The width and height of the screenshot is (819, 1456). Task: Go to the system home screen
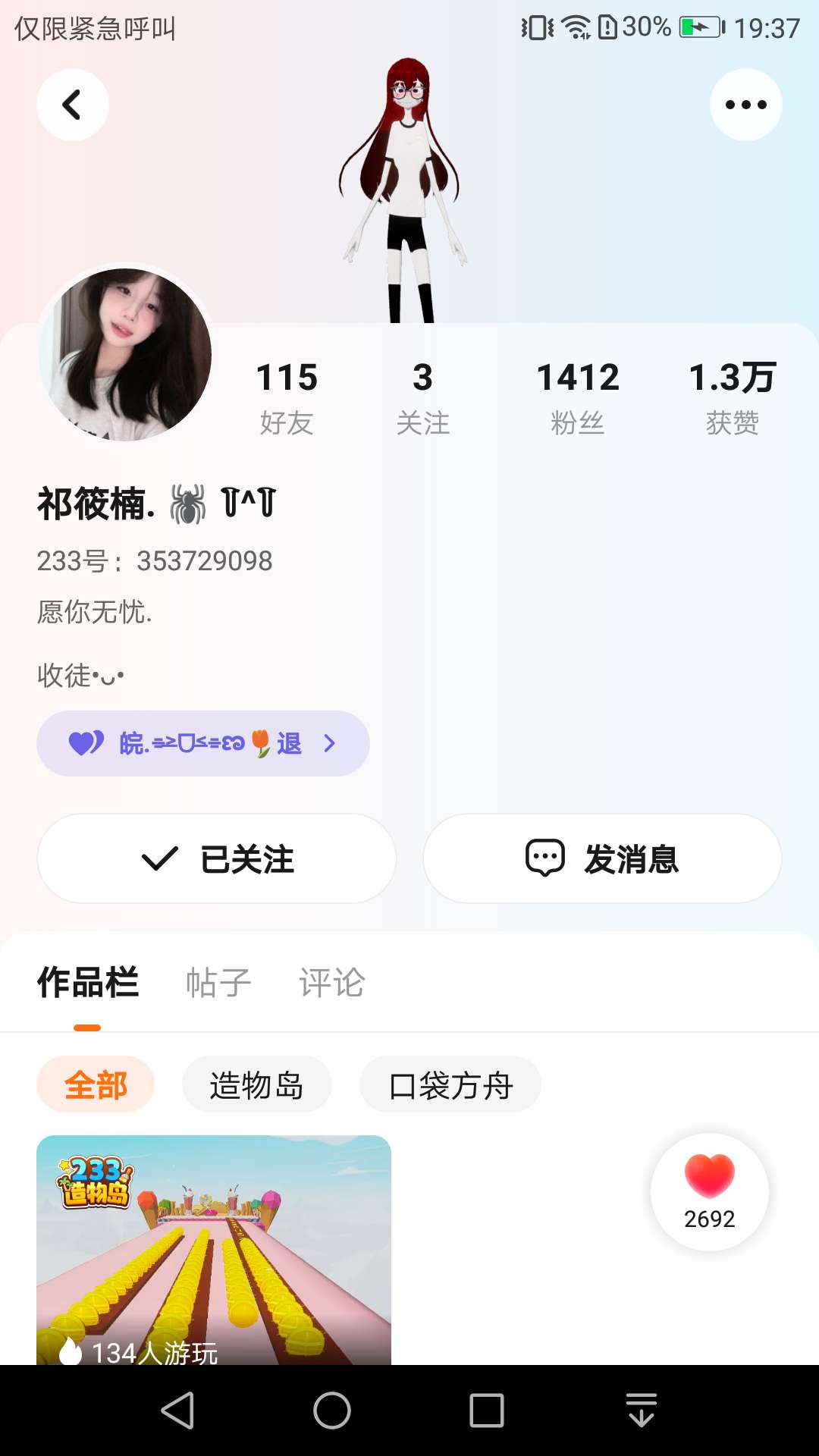(x=332, y=1410)
